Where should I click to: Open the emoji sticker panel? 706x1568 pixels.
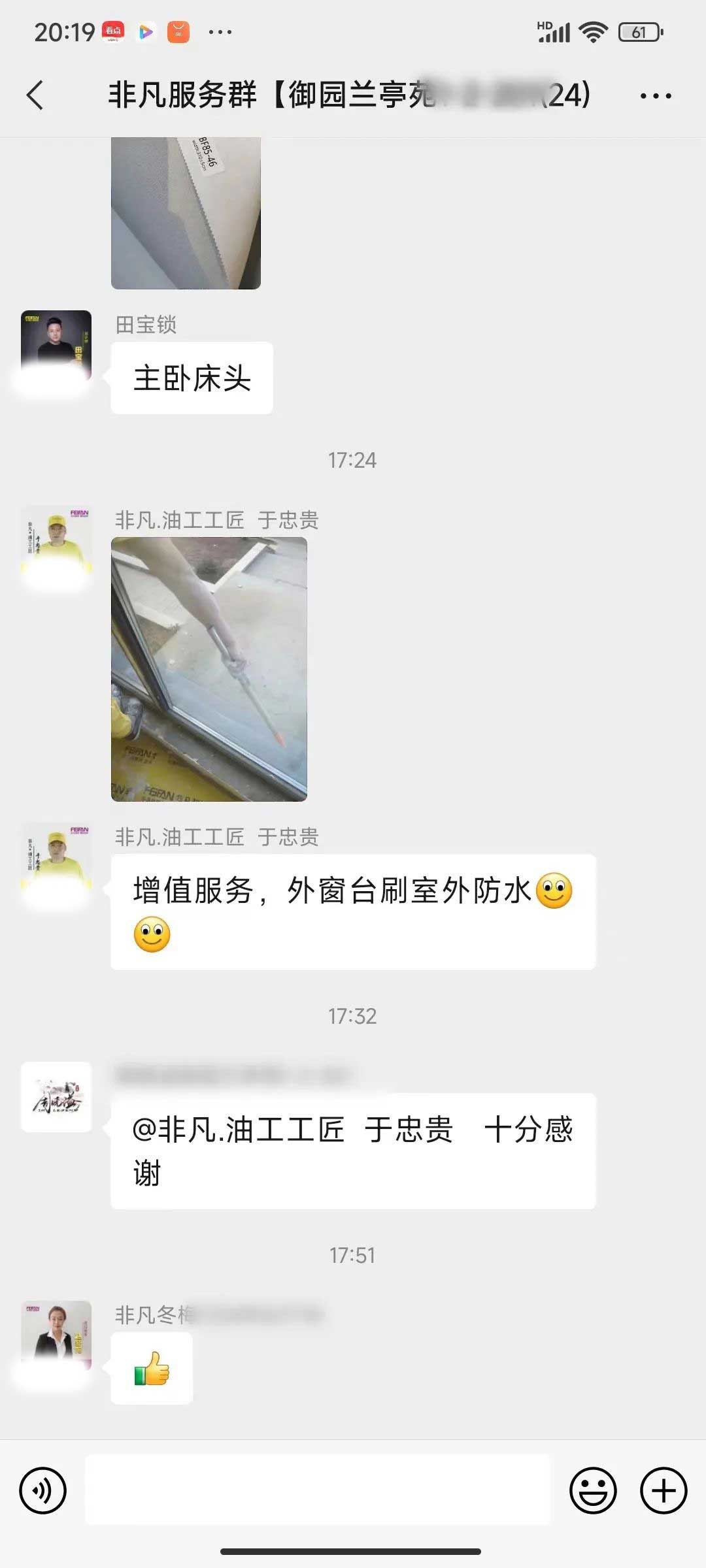coord(593,1491)
